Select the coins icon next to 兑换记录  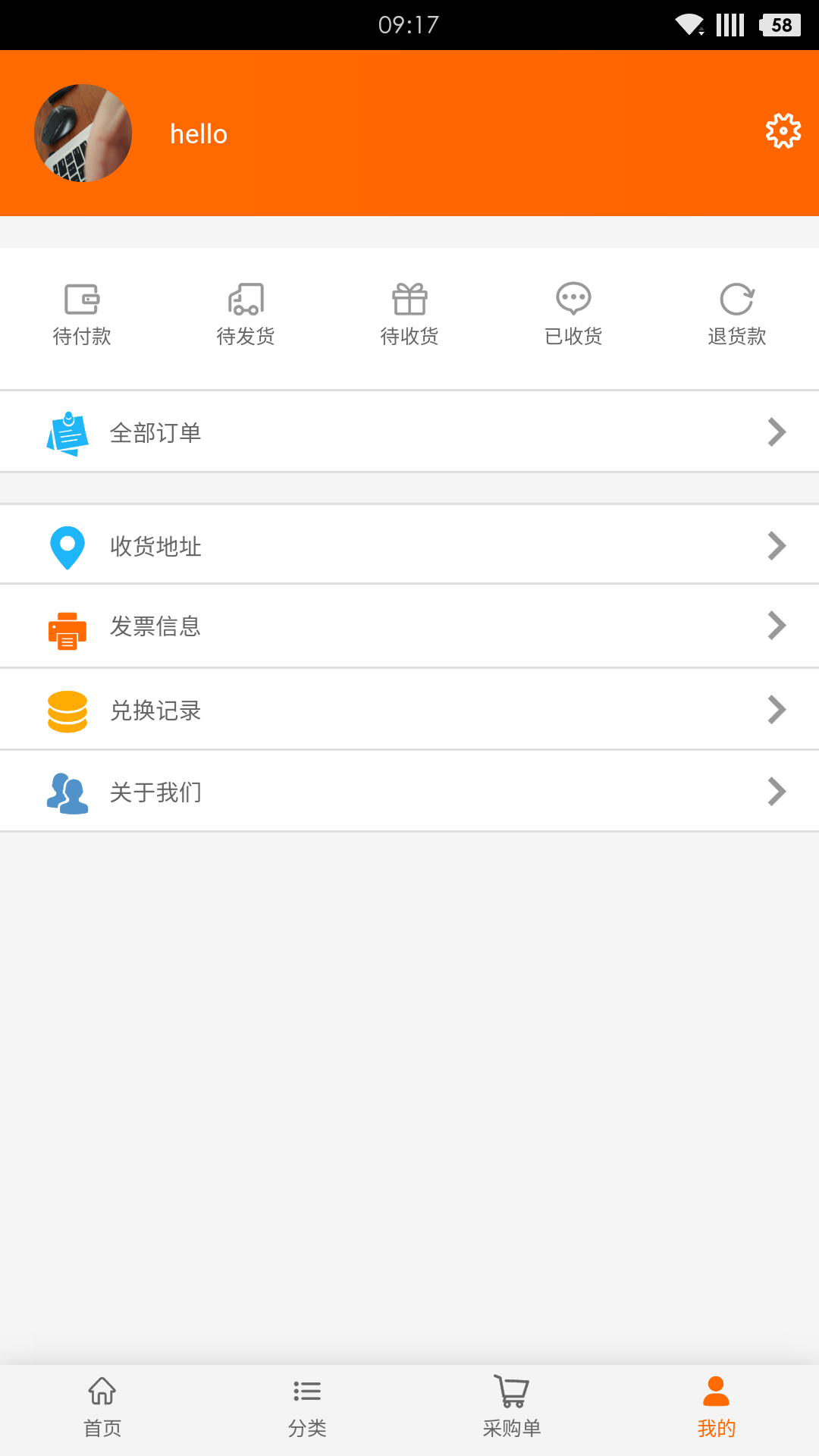pyautogui.click(x=68, y=711)
